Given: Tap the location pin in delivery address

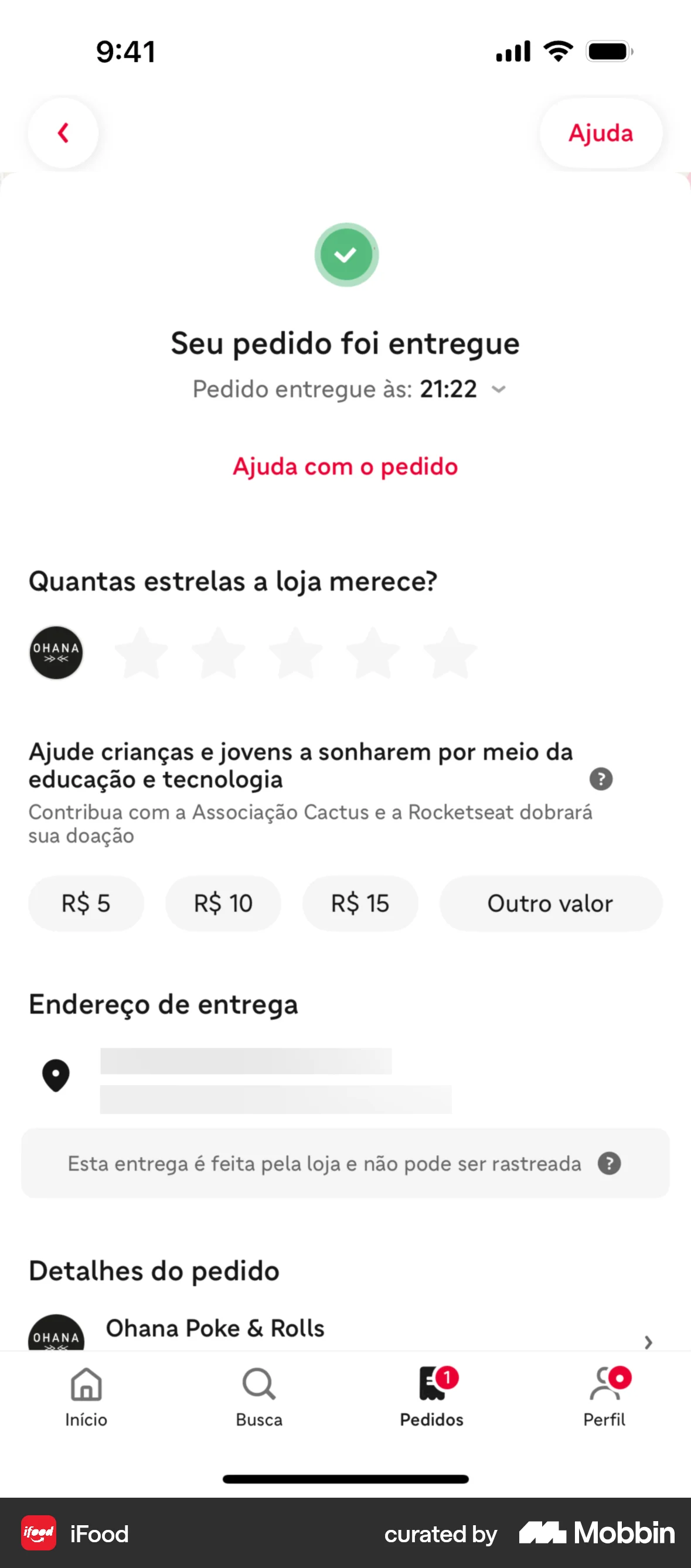Looking at the screenshot, I should (56, 1075).
